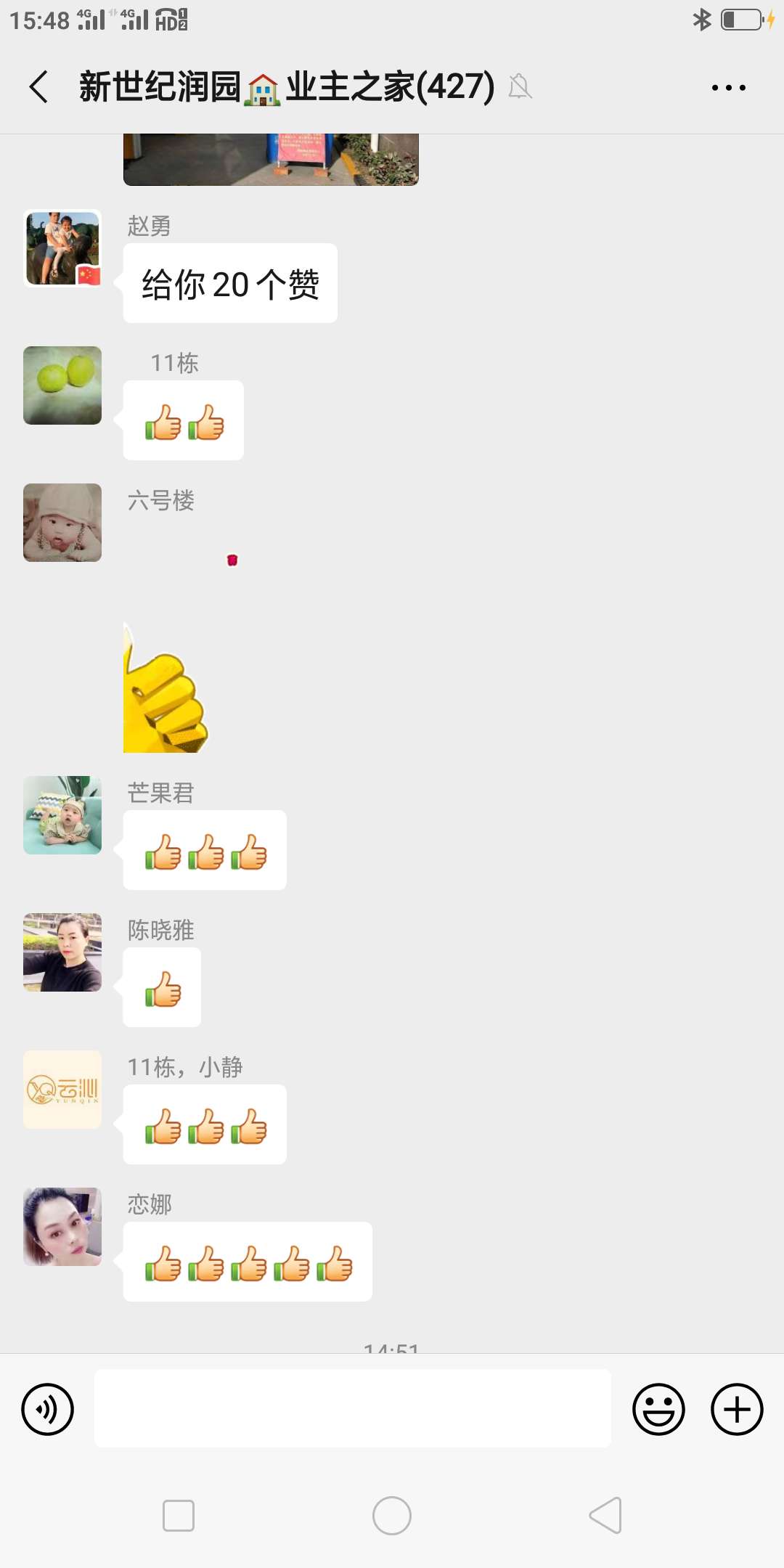
Task: Open the system recent apps button
Action: pyautogui.click(x=179, y=1516)
